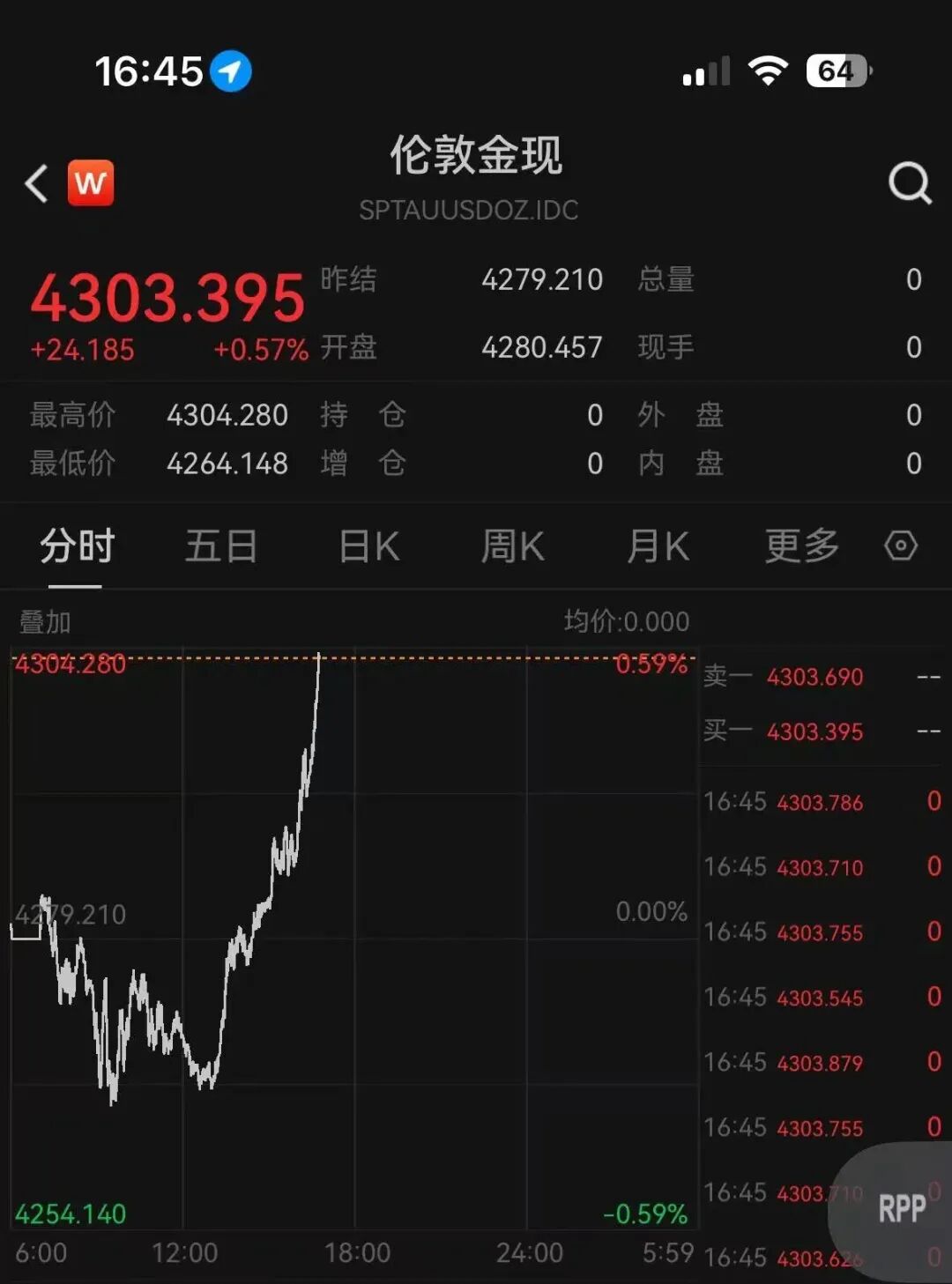
Task: Select the 日K chart tab
Action: click(369, 546)
